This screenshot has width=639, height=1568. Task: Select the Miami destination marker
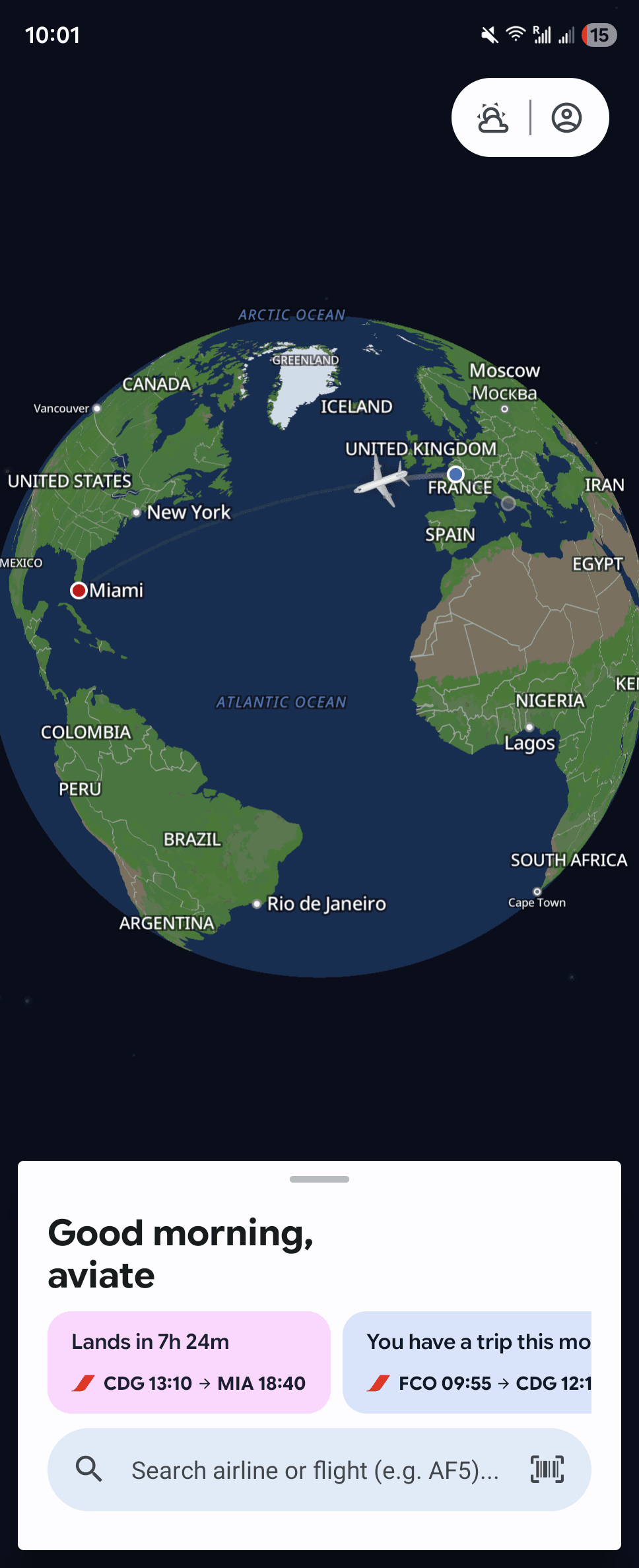79,590
